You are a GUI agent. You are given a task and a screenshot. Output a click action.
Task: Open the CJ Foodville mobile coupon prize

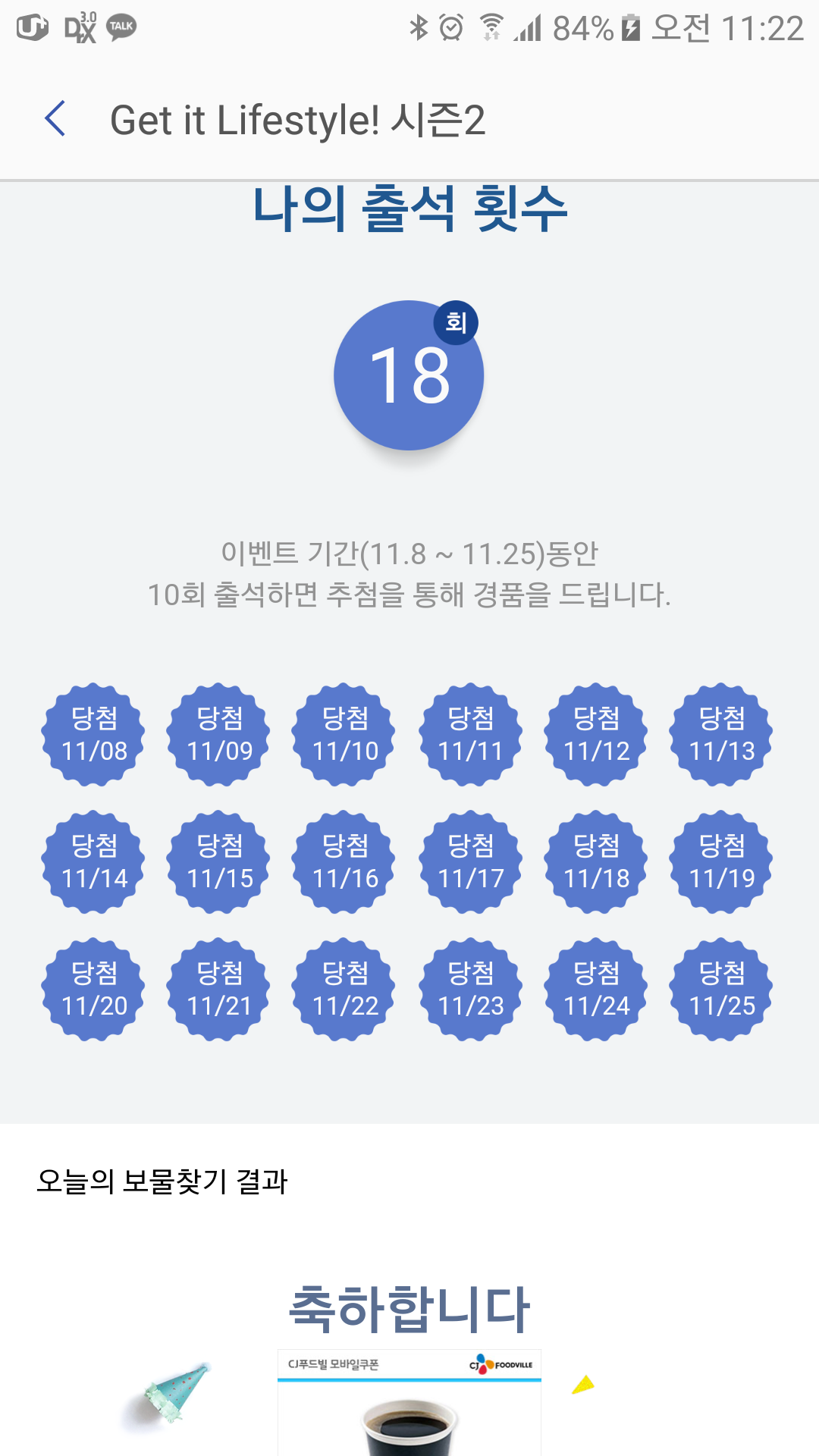pos(409,1403)
